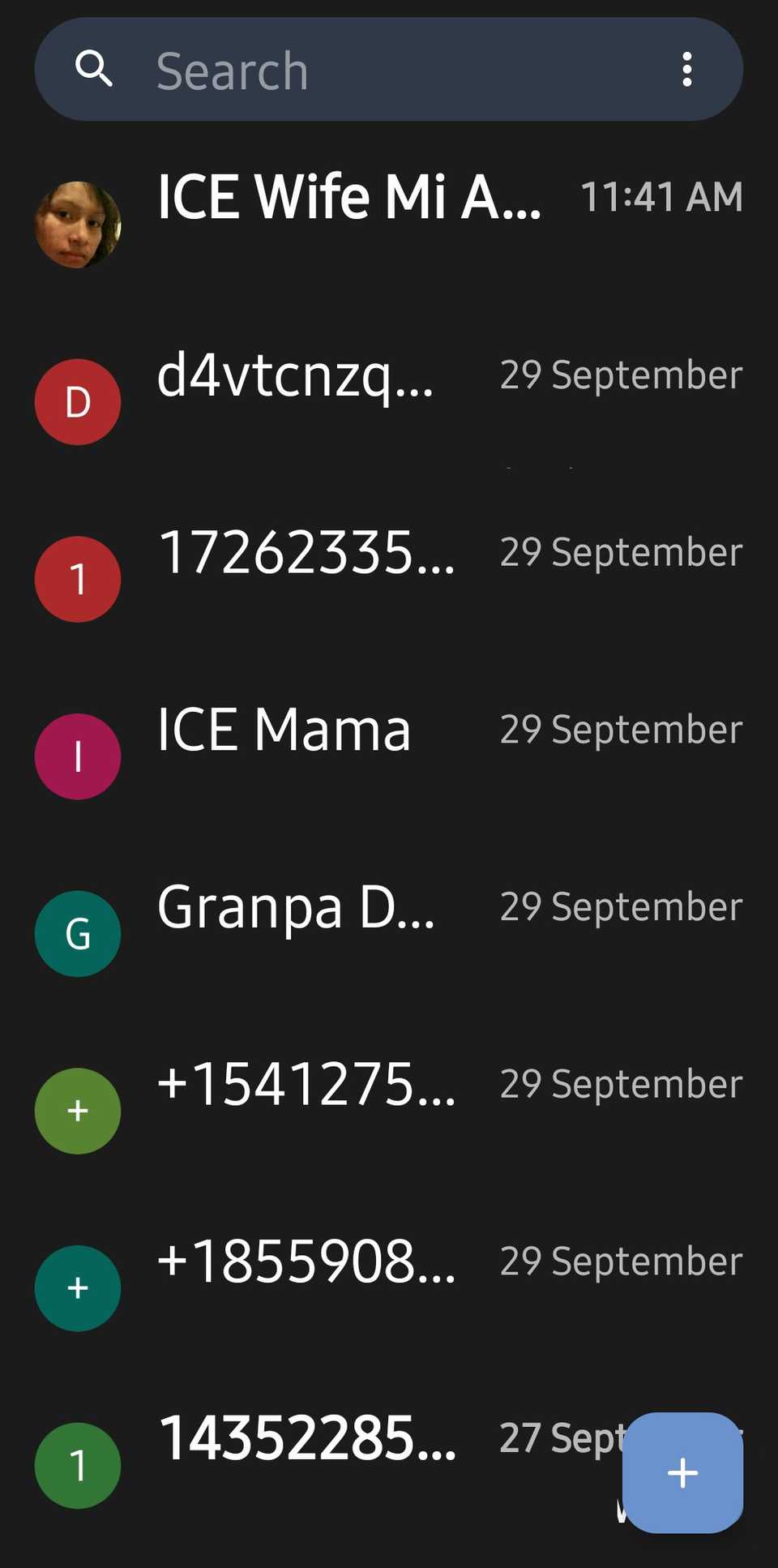Viewport: 778px width, 1568px height.
Task: Open the thread from 14352285...
Action: [324, 1465]
